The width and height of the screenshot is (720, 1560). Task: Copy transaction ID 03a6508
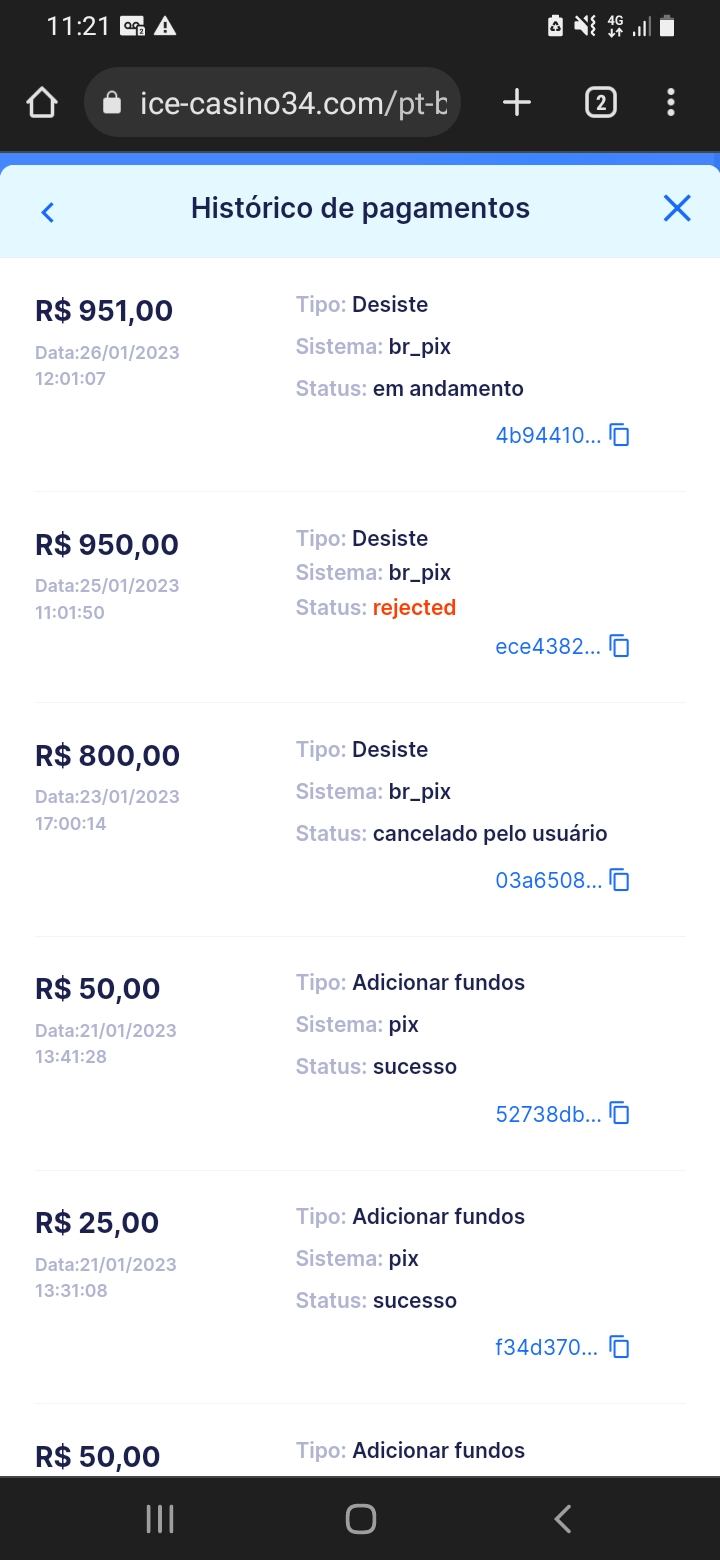click(x=620, y=880)
